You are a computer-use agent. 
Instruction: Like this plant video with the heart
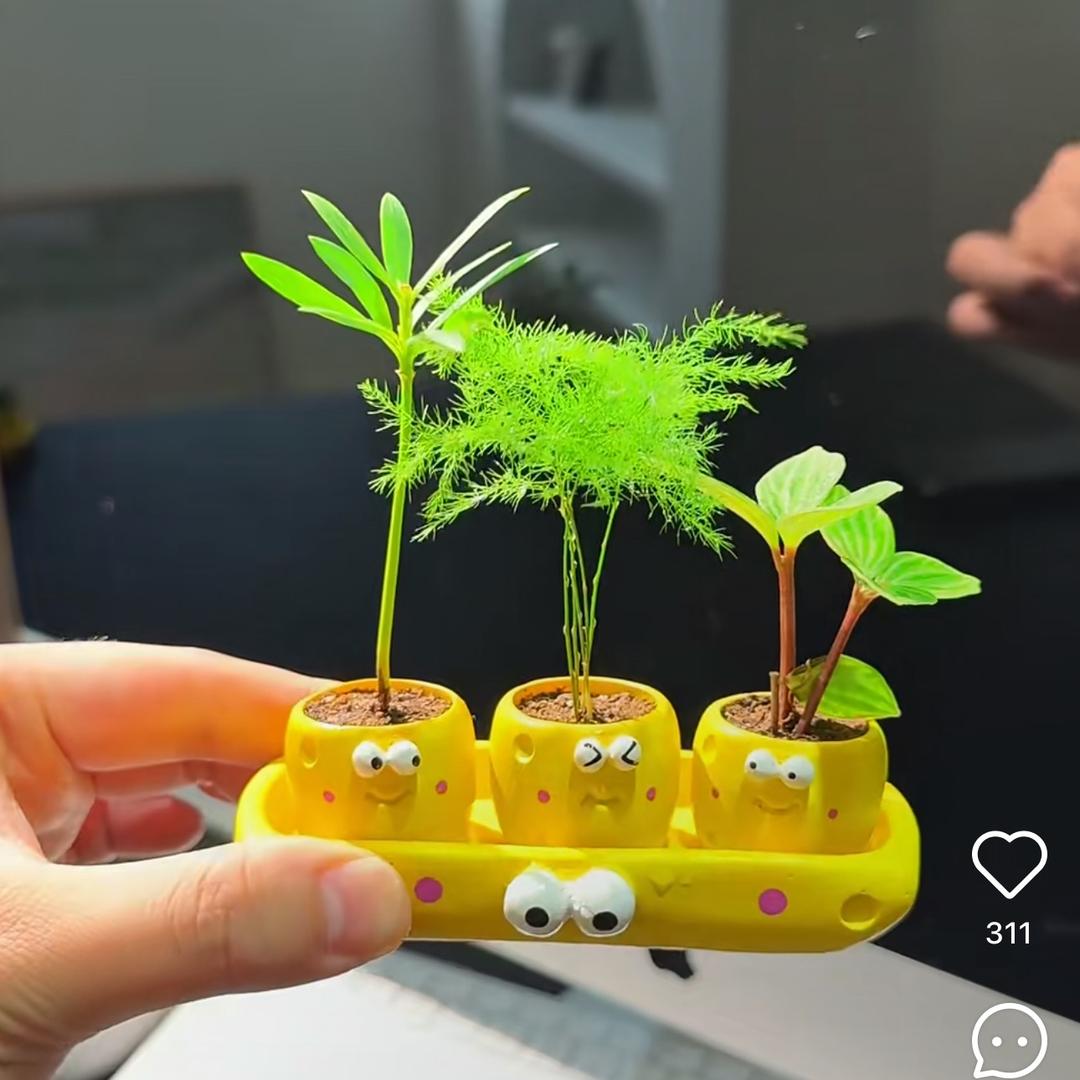[x=1009, y=863]
